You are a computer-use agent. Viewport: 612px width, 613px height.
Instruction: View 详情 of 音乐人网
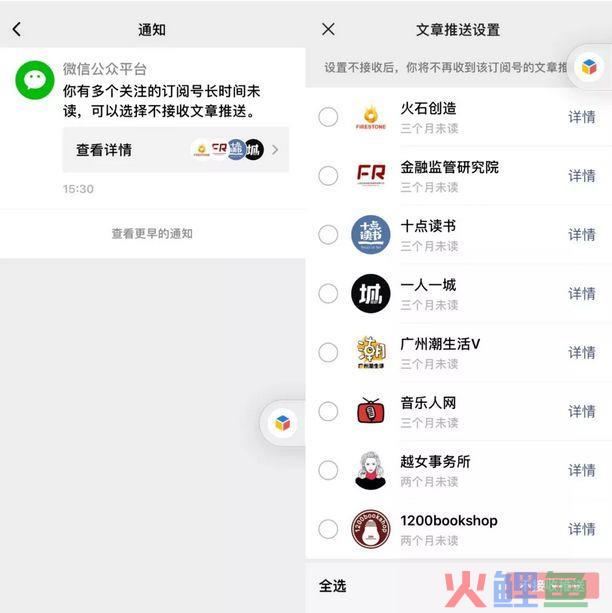(x=581, y=411)
